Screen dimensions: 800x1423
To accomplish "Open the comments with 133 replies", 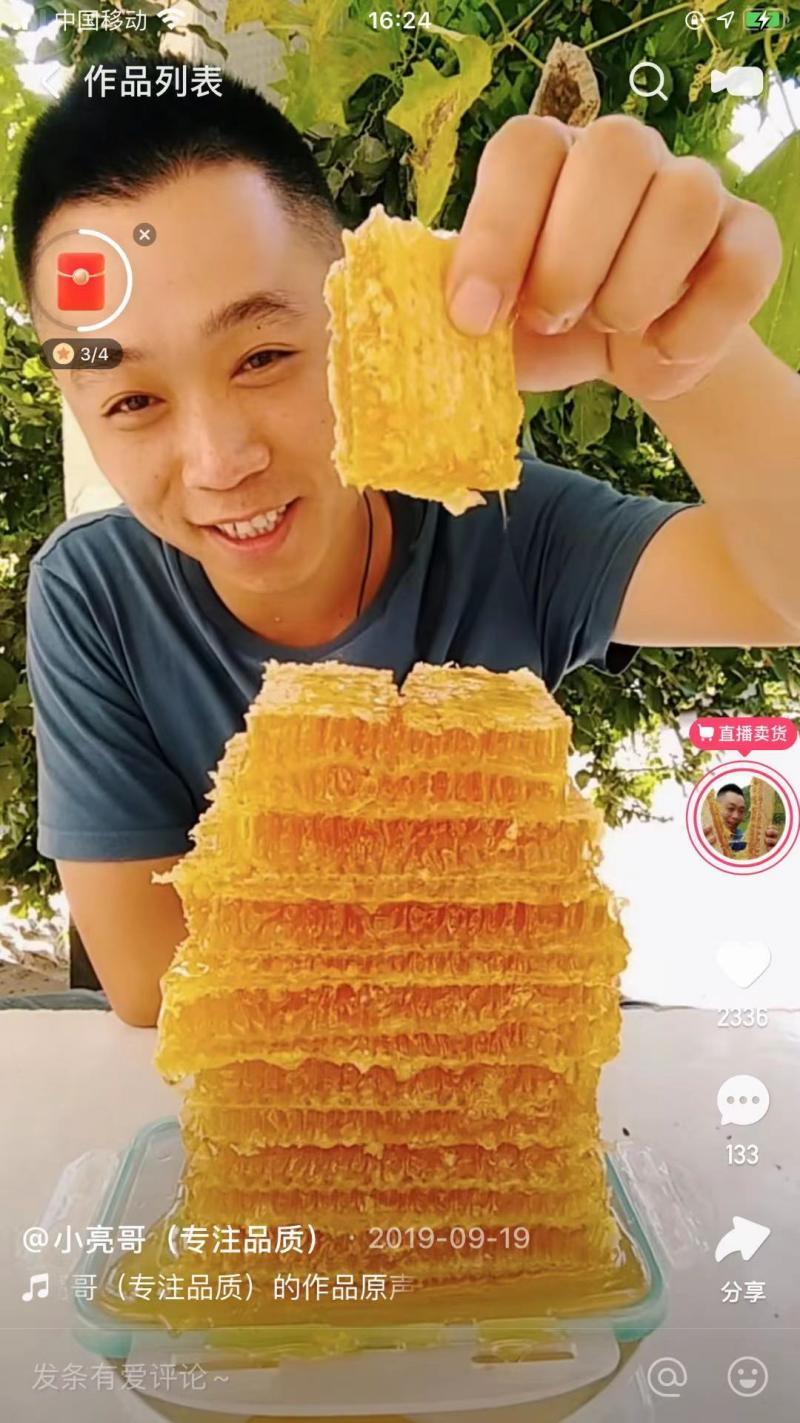I will [743, 1102].
